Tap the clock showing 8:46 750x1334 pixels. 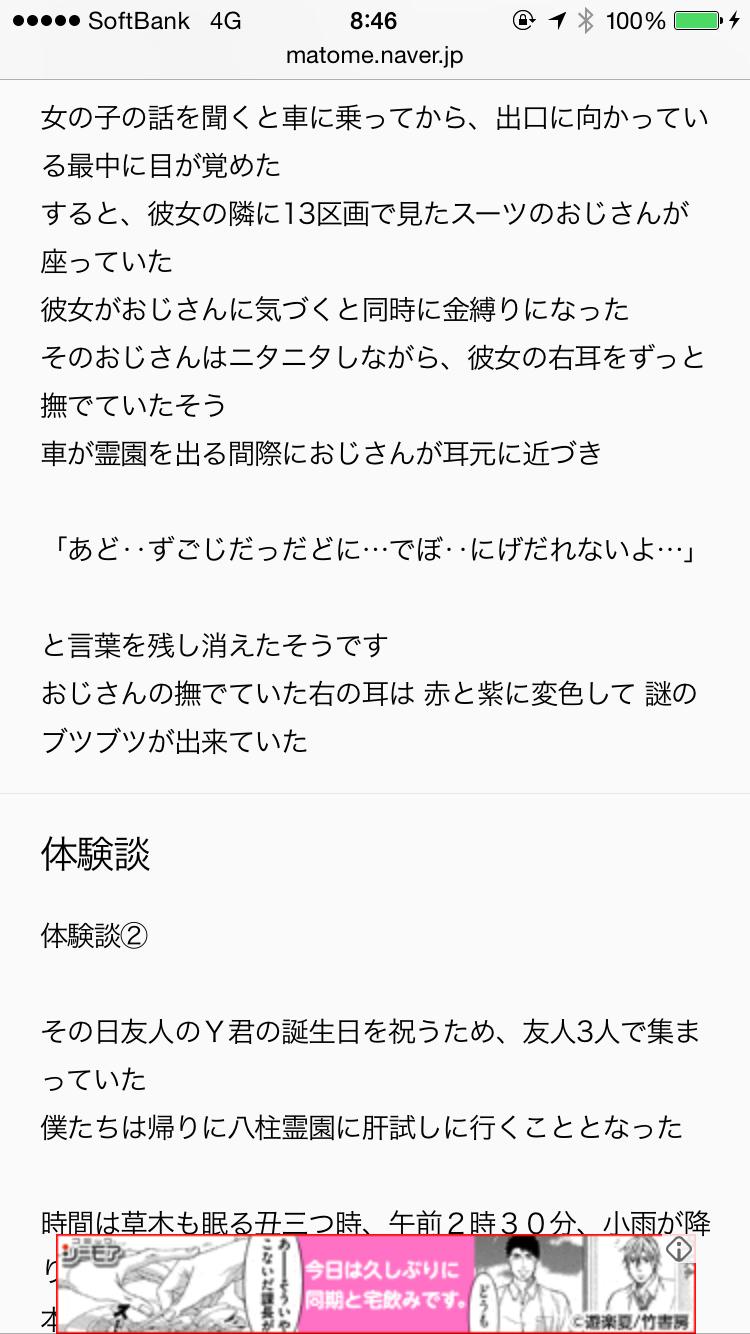(x=371, y=19)
